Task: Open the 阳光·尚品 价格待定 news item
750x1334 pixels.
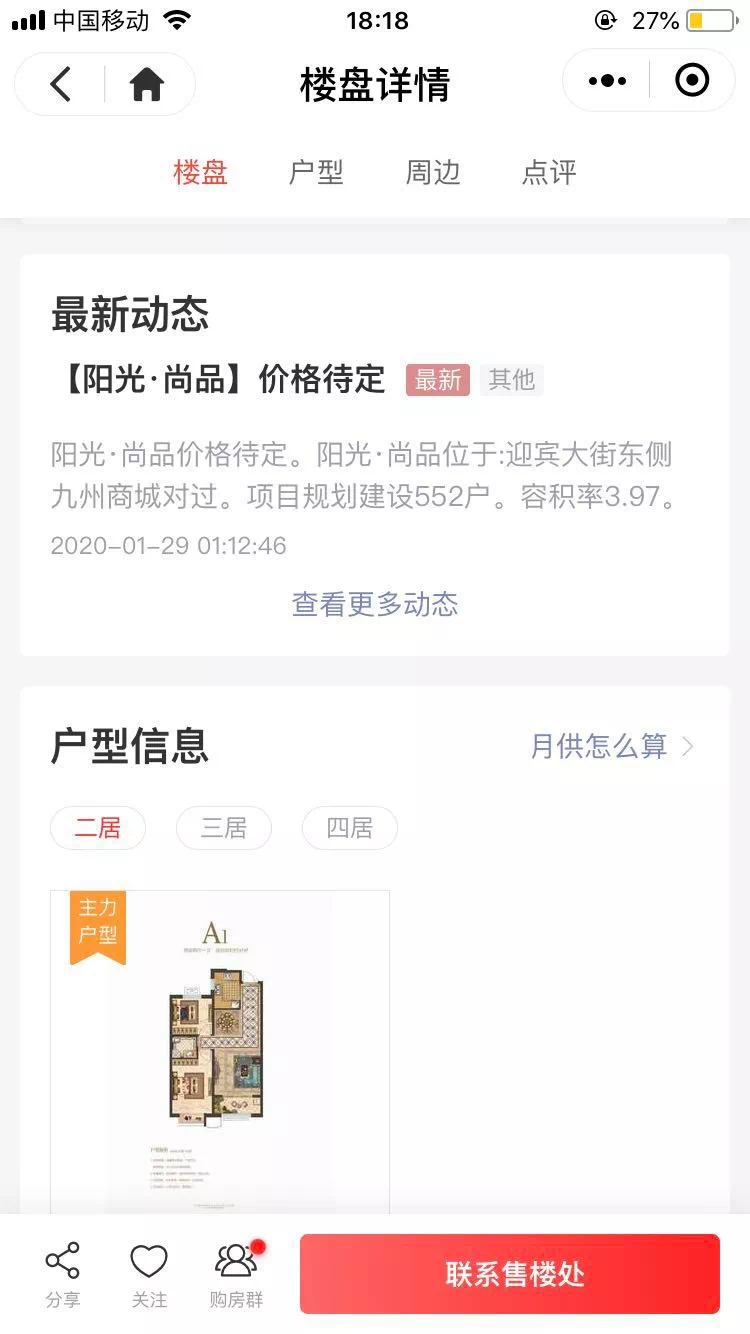Action: tap(220, 380)
